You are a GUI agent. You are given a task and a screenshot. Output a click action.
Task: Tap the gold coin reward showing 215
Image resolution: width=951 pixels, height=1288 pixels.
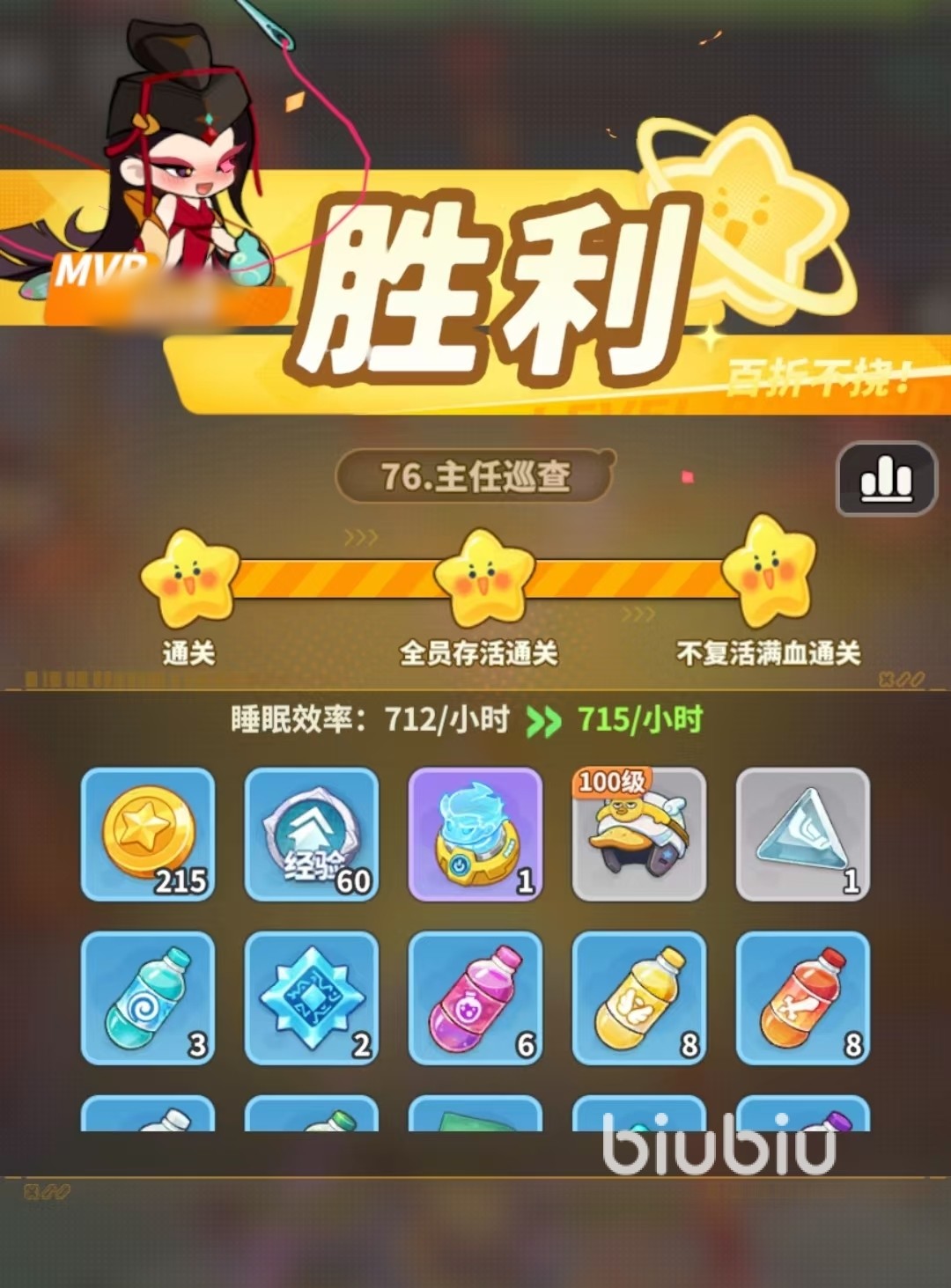coord(148,834)
